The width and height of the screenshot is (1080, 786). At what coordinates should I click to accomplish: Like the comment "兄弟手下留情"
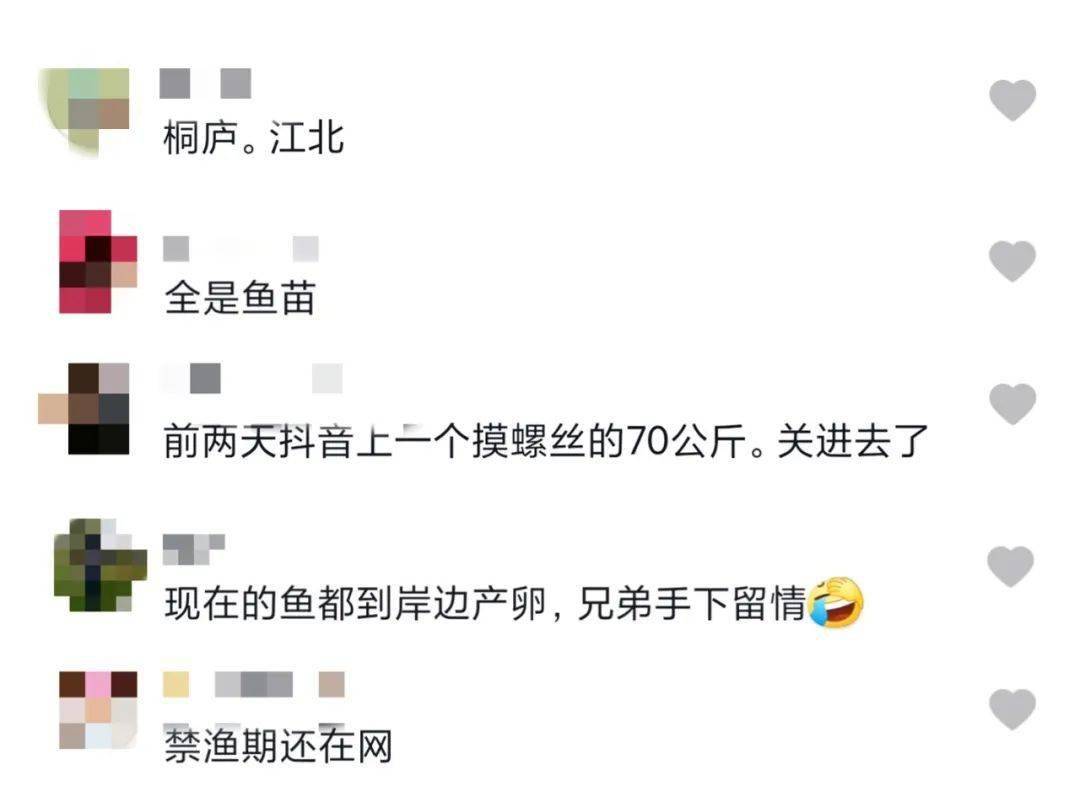[1012, 566]
